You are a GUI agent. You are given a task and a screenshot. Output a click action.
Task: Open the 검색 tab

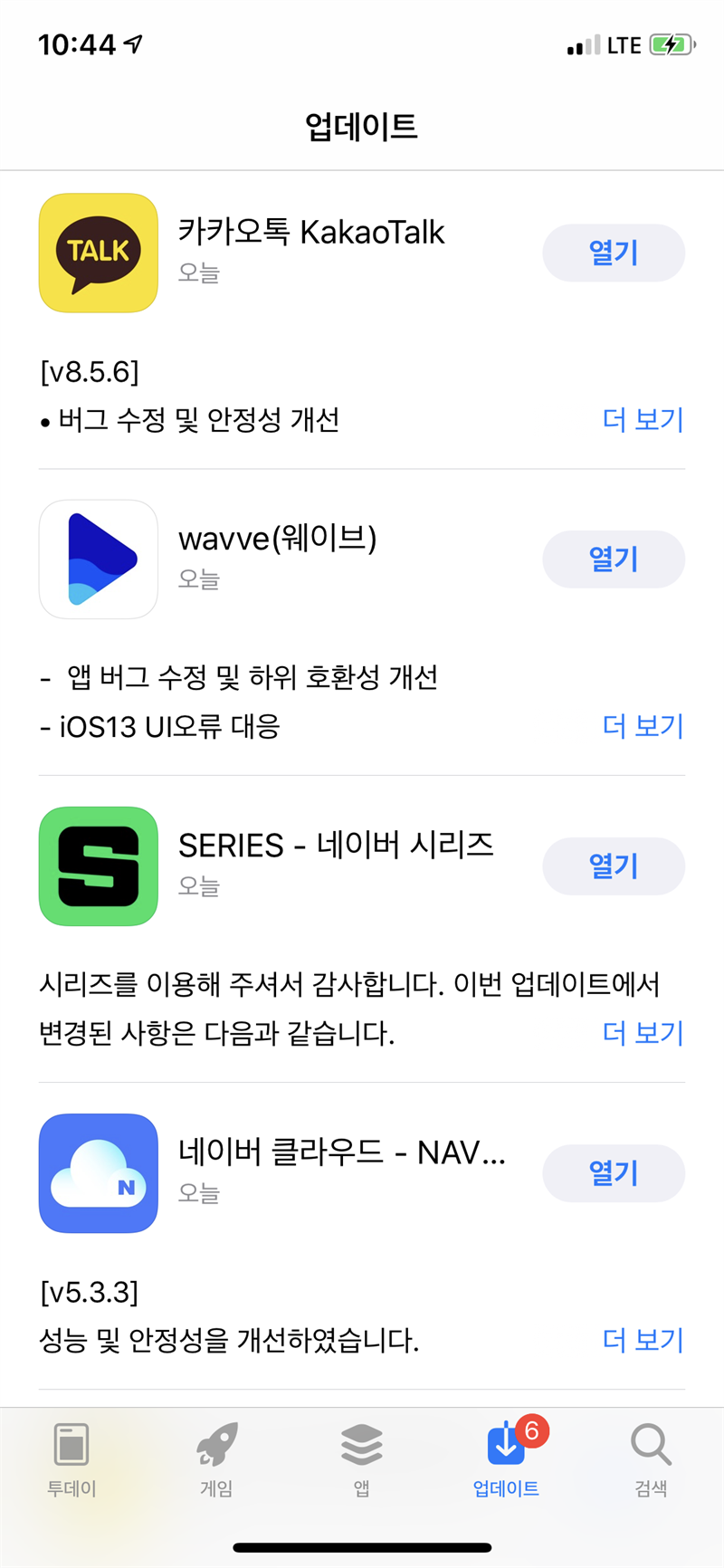[651, 1458]
